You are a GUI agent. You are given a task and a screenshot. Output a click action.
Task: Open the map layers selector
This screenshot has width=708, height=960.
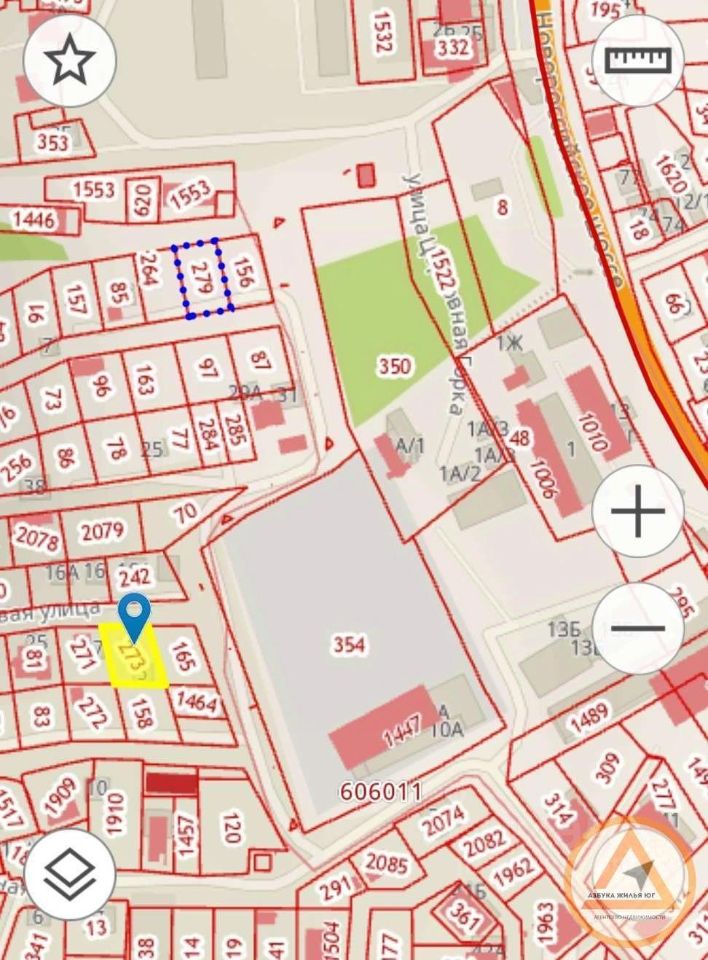tap(71, 874)
